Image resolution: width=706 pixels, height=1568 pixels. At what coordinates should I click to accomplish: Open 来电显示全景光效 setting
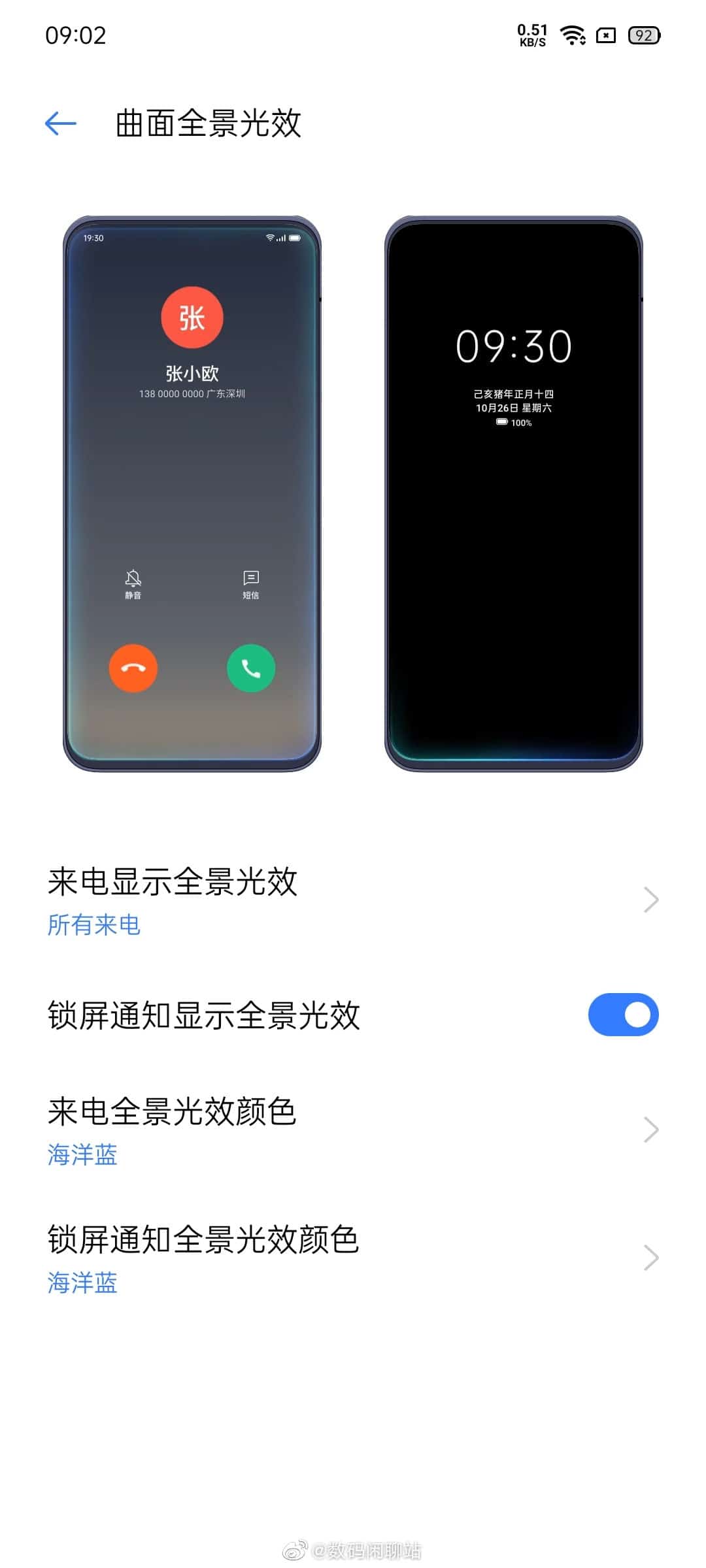pyautogui.click(x=353, y=900)
